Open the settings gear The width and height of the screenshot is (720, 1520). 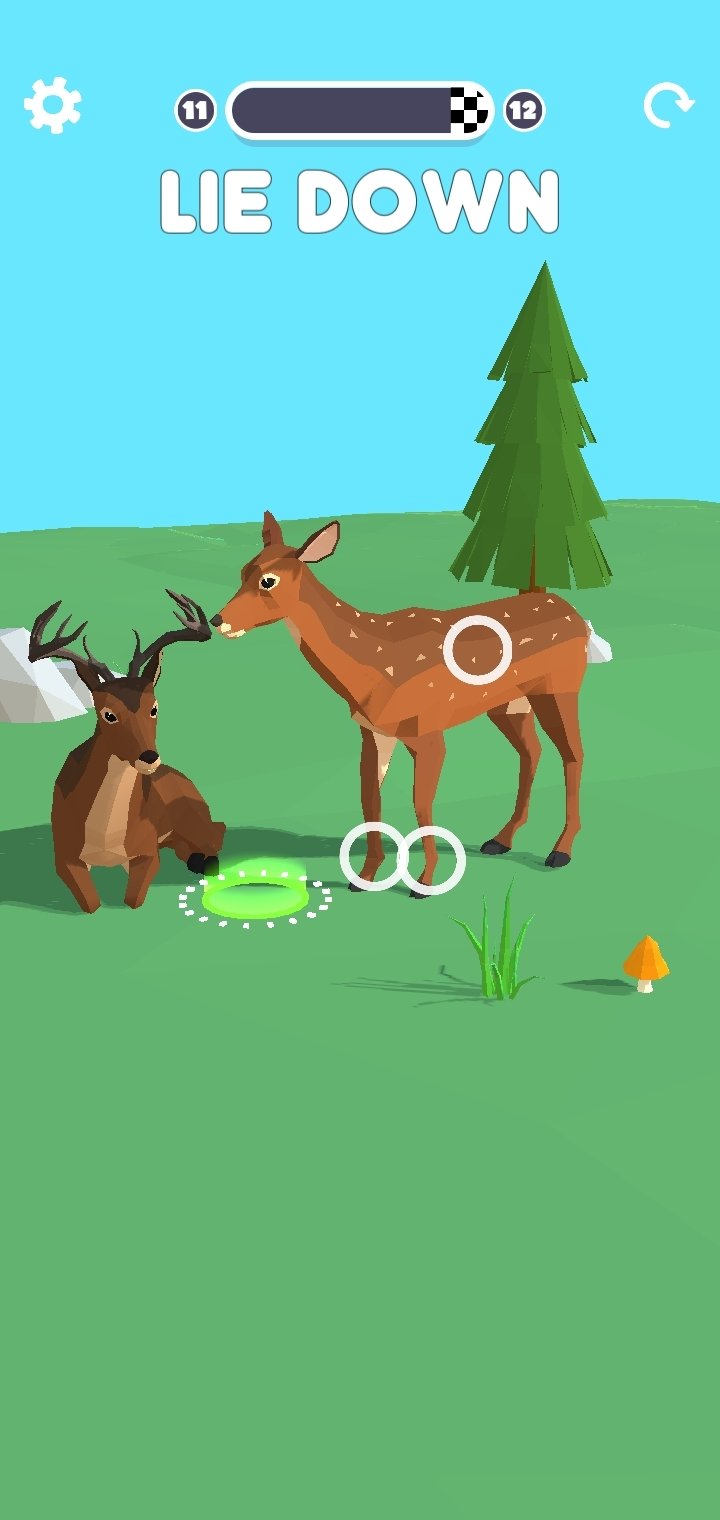coord(53,105)
